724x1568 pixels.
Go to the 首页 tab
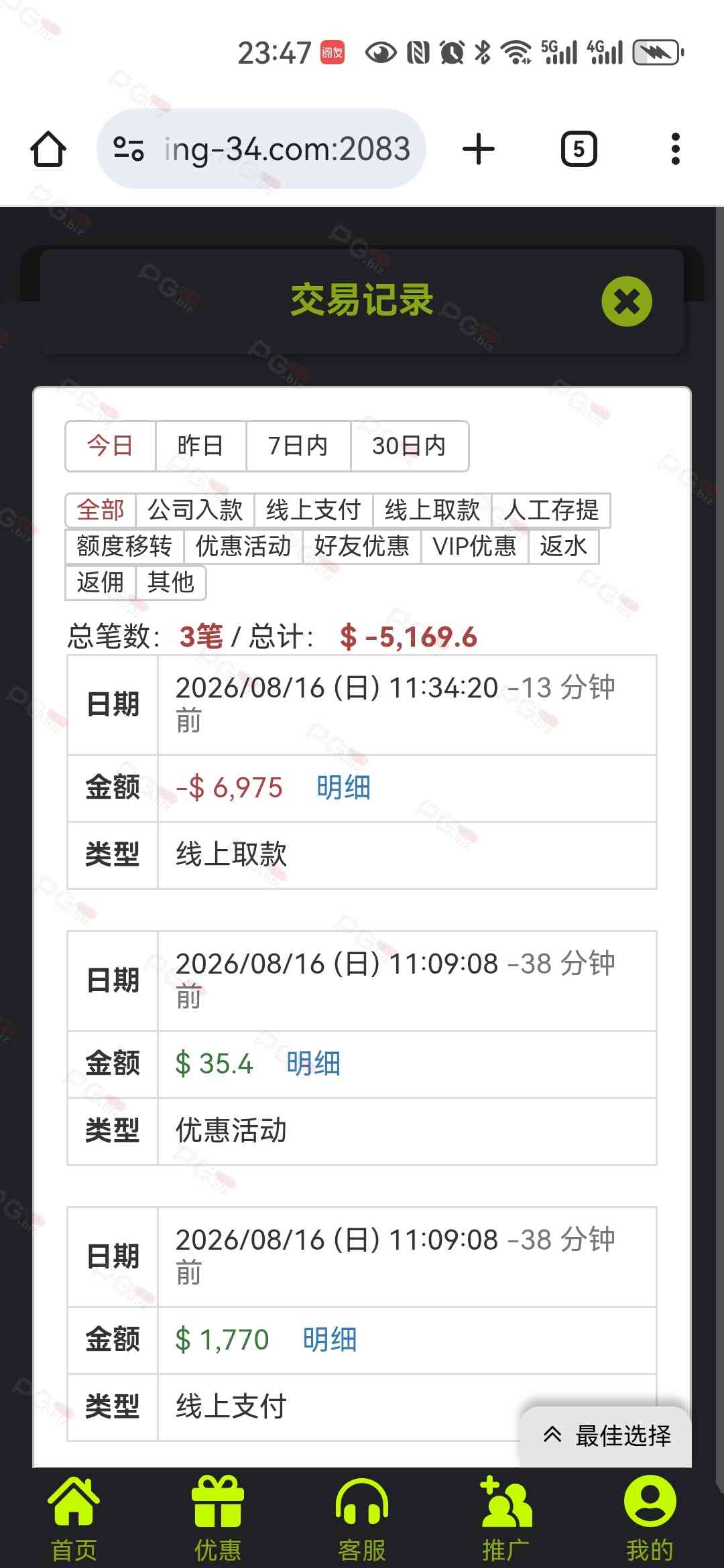[74, 1519]
